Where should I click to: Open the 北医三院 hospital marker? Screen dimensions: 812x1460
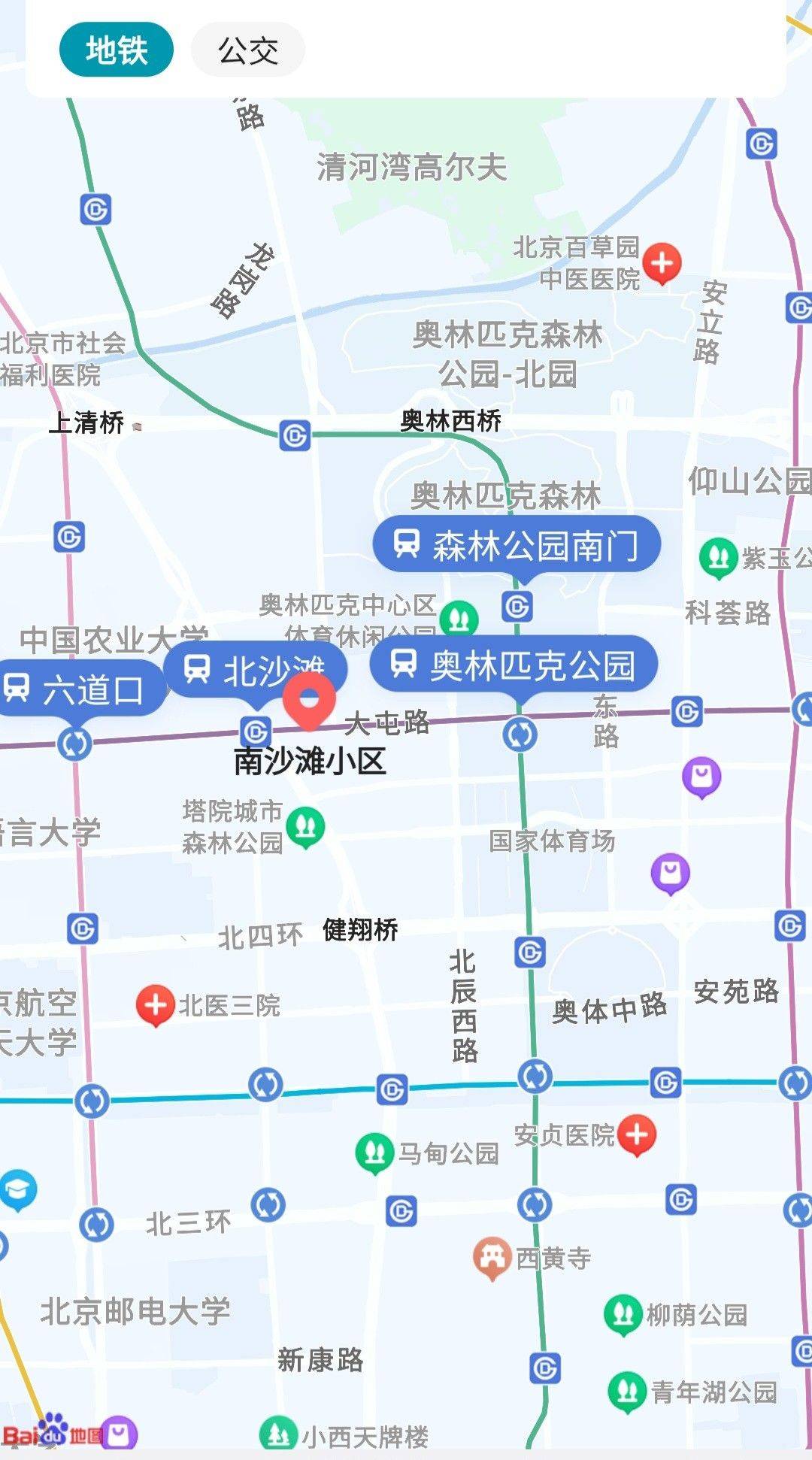[x=155, y=1005]
